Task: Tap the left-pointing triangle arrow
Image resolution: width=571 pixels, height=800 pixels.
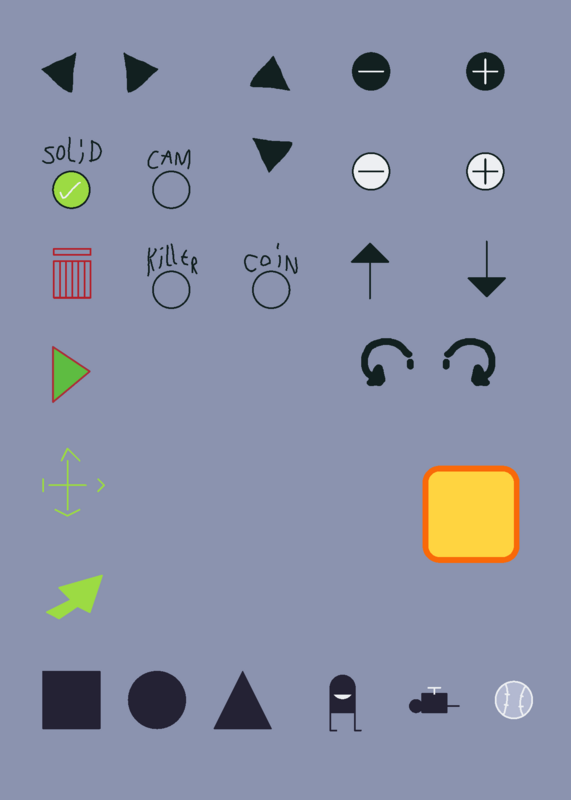Action: point(60,72)
